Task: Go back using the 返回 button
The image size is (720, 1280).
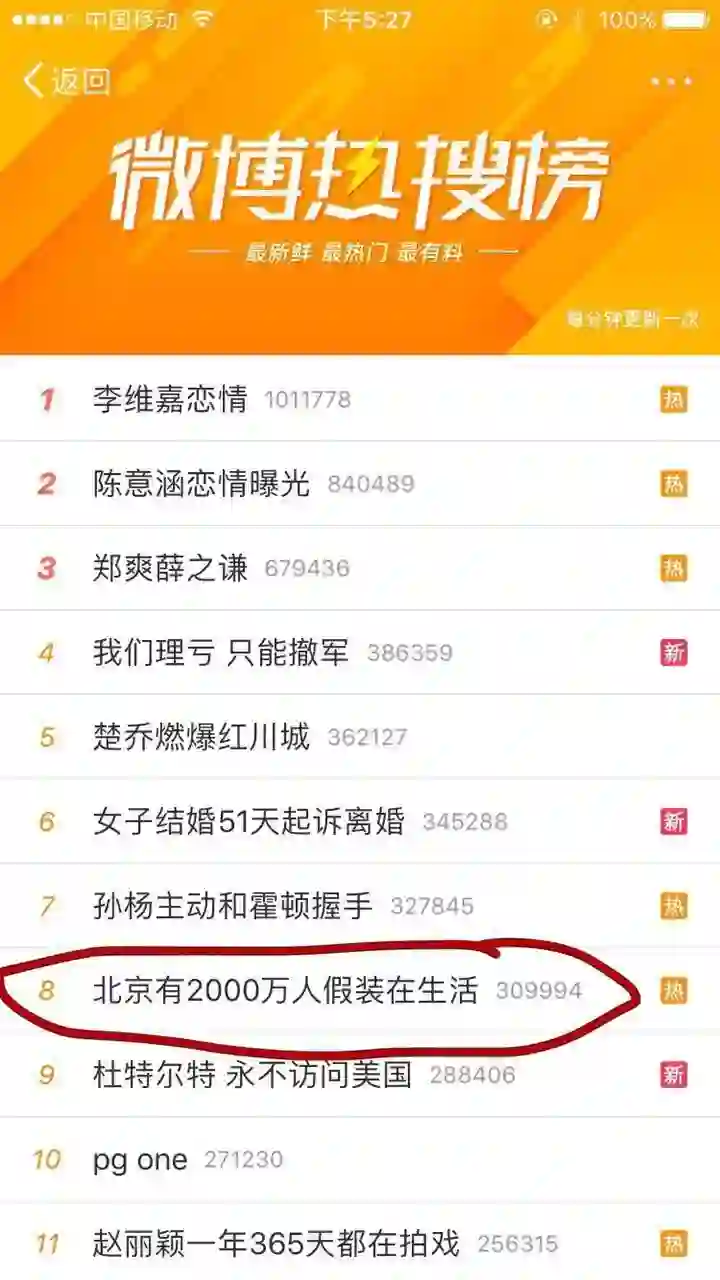Action: coord(68,81)
